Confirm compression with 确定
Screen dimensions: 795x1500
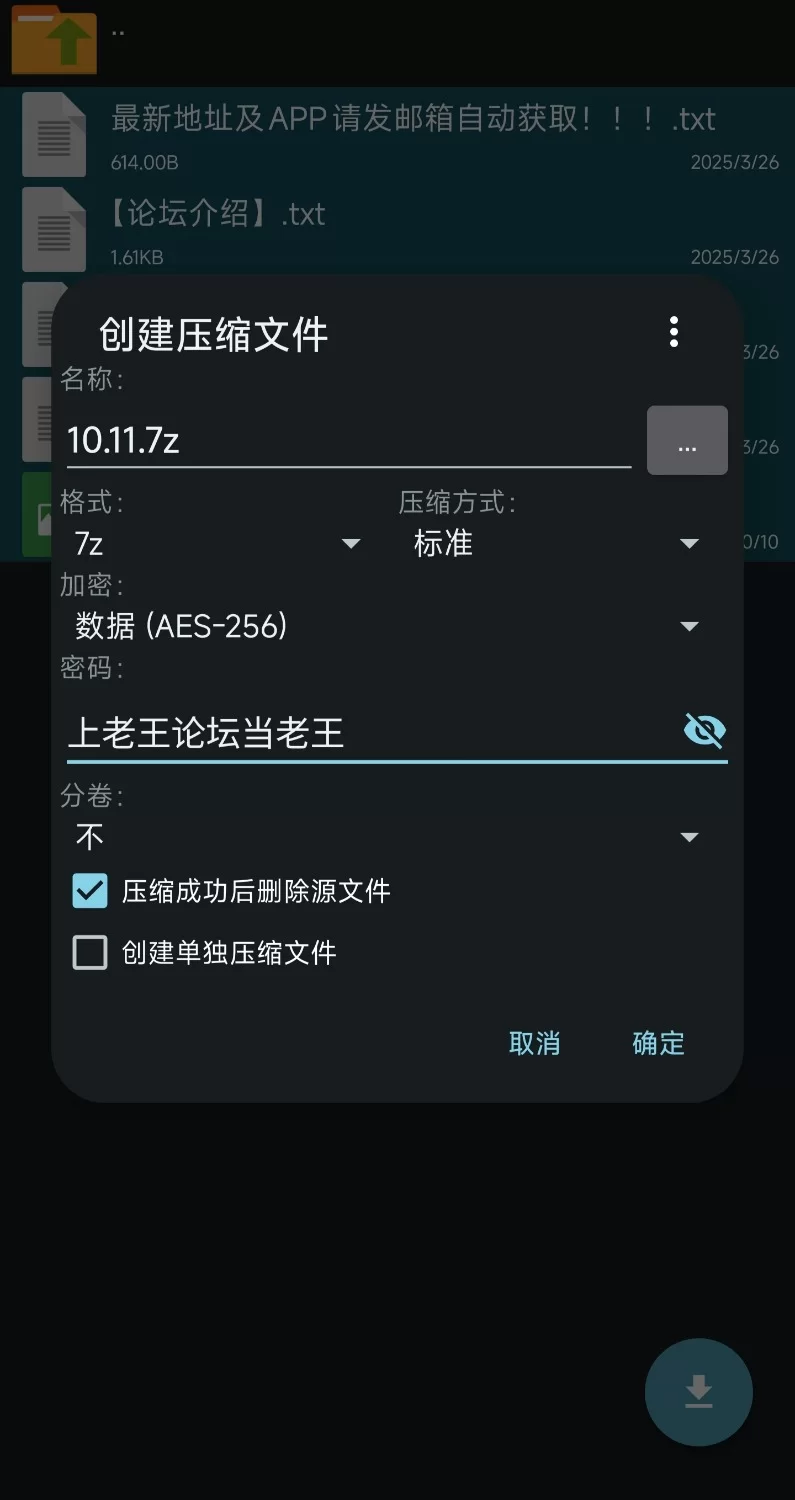pyautogui.click(x=658, y=1043)
